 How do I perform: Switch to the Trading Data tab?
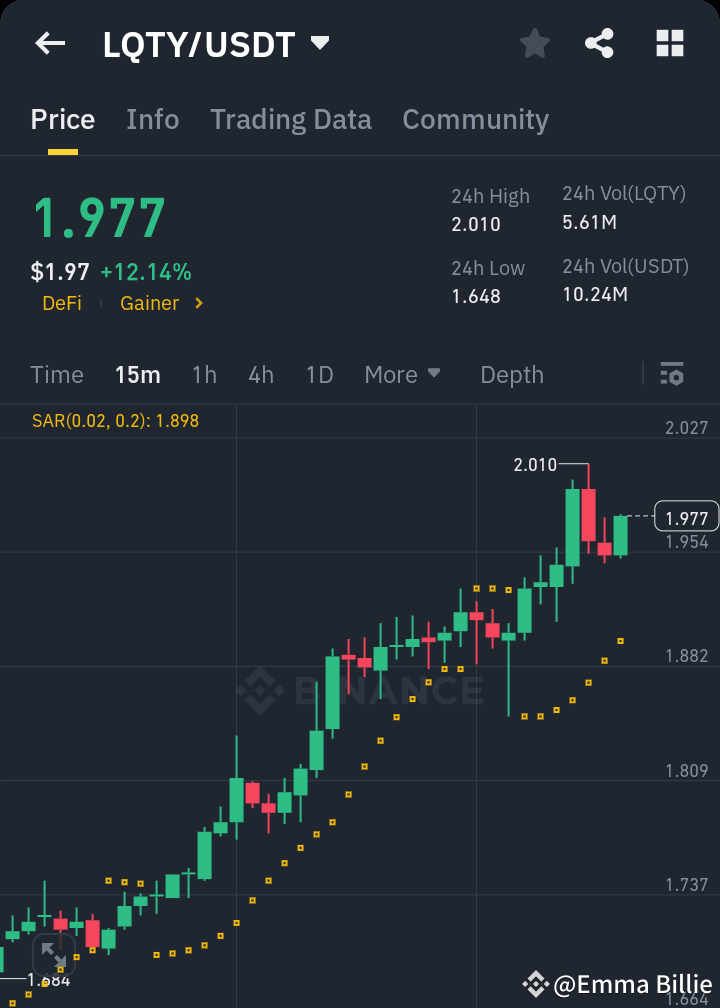click(x=290, y=119)
